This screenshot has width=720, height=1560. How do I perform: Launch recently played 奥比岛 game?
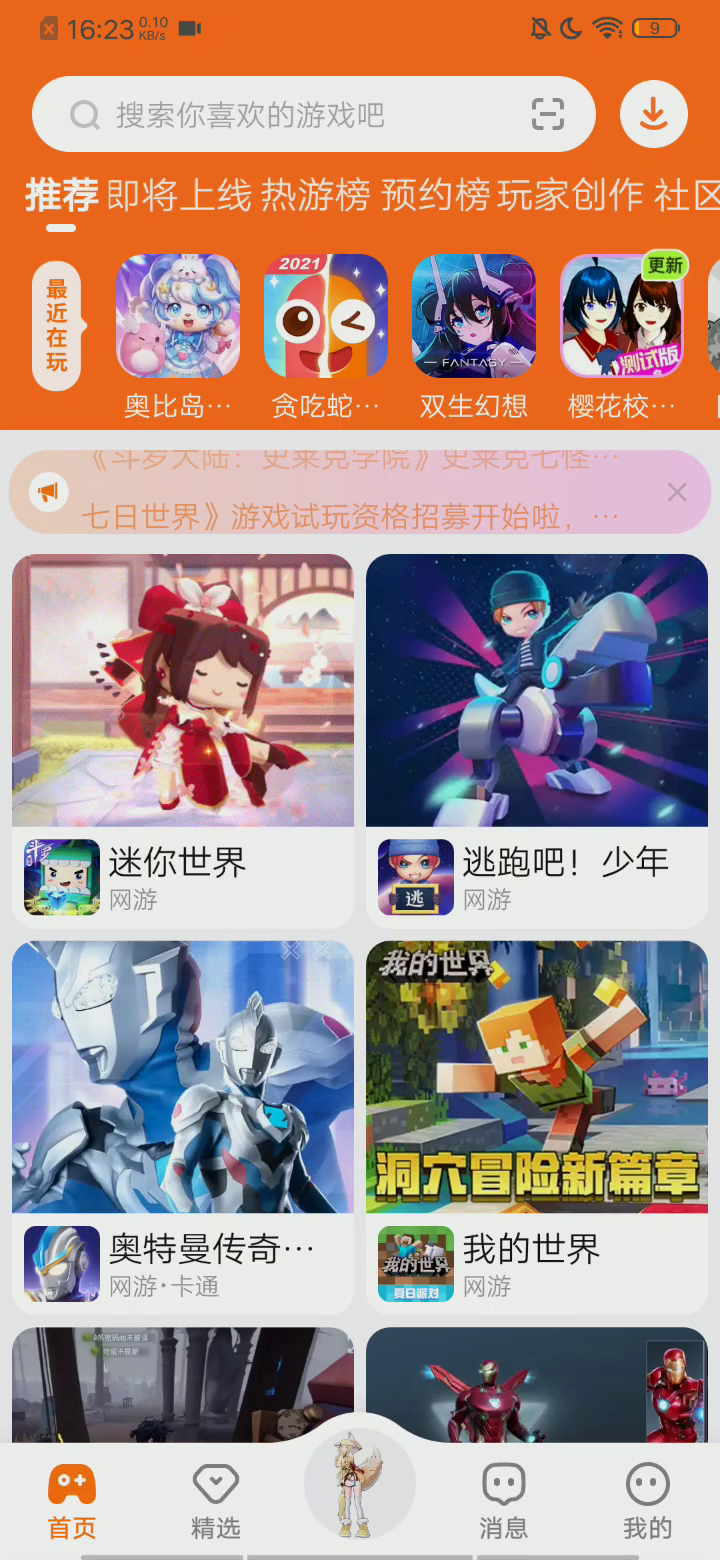(178, 316)
